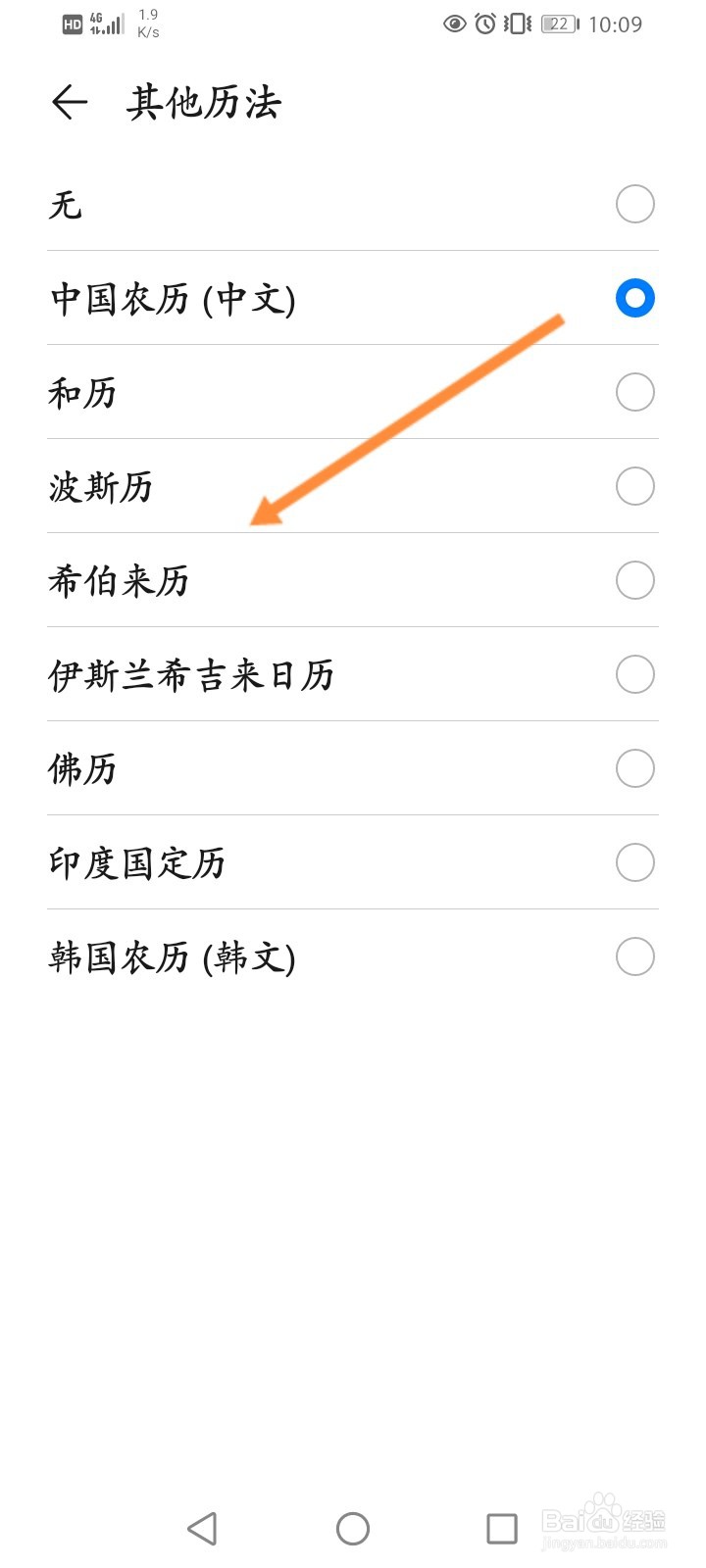Select the 希伯来历 radio button

pyautogui.click(x=635, y=580)
